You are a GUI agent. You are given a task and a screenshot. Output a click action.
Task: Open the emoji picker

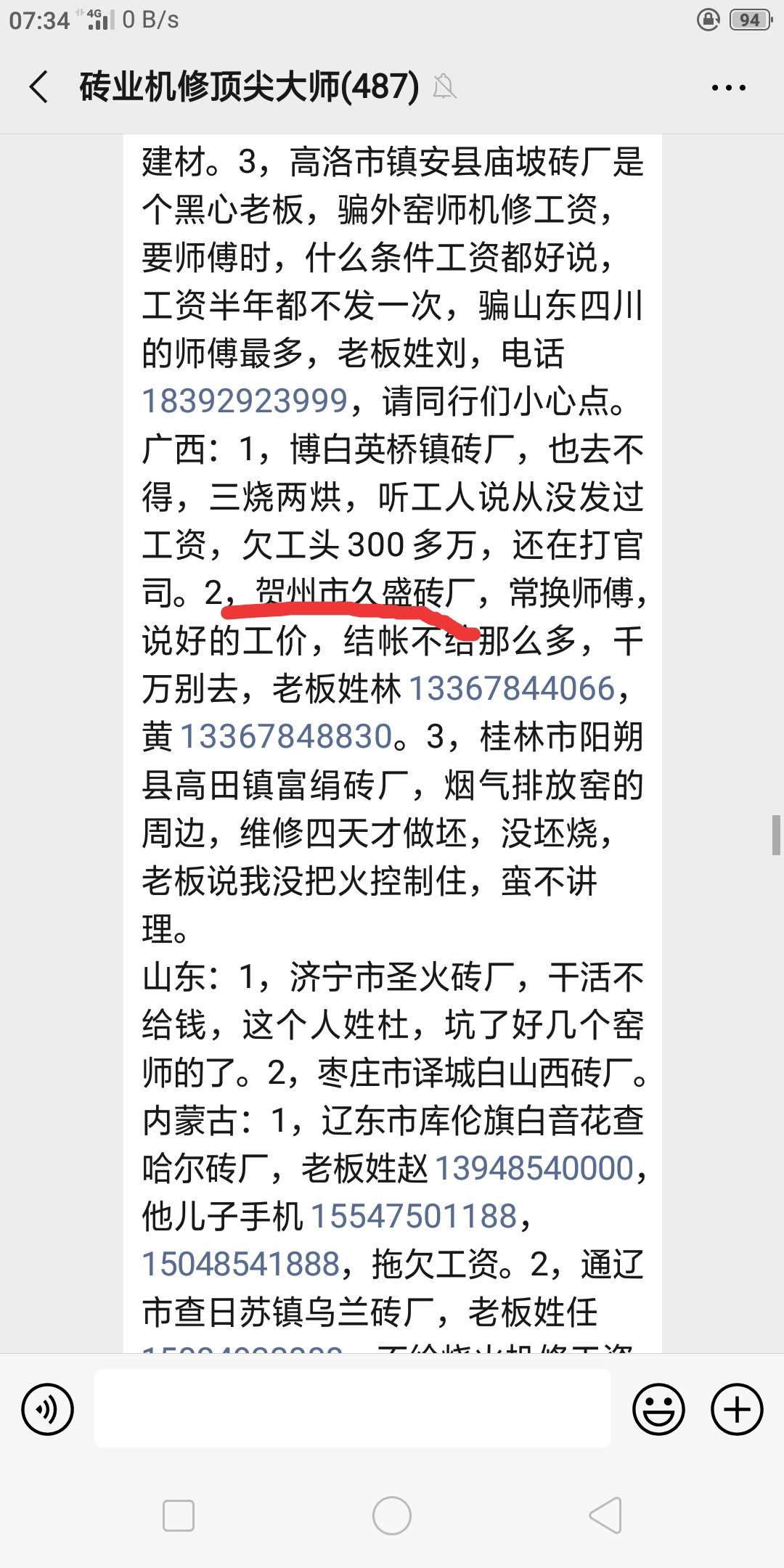coord(658,1409)
